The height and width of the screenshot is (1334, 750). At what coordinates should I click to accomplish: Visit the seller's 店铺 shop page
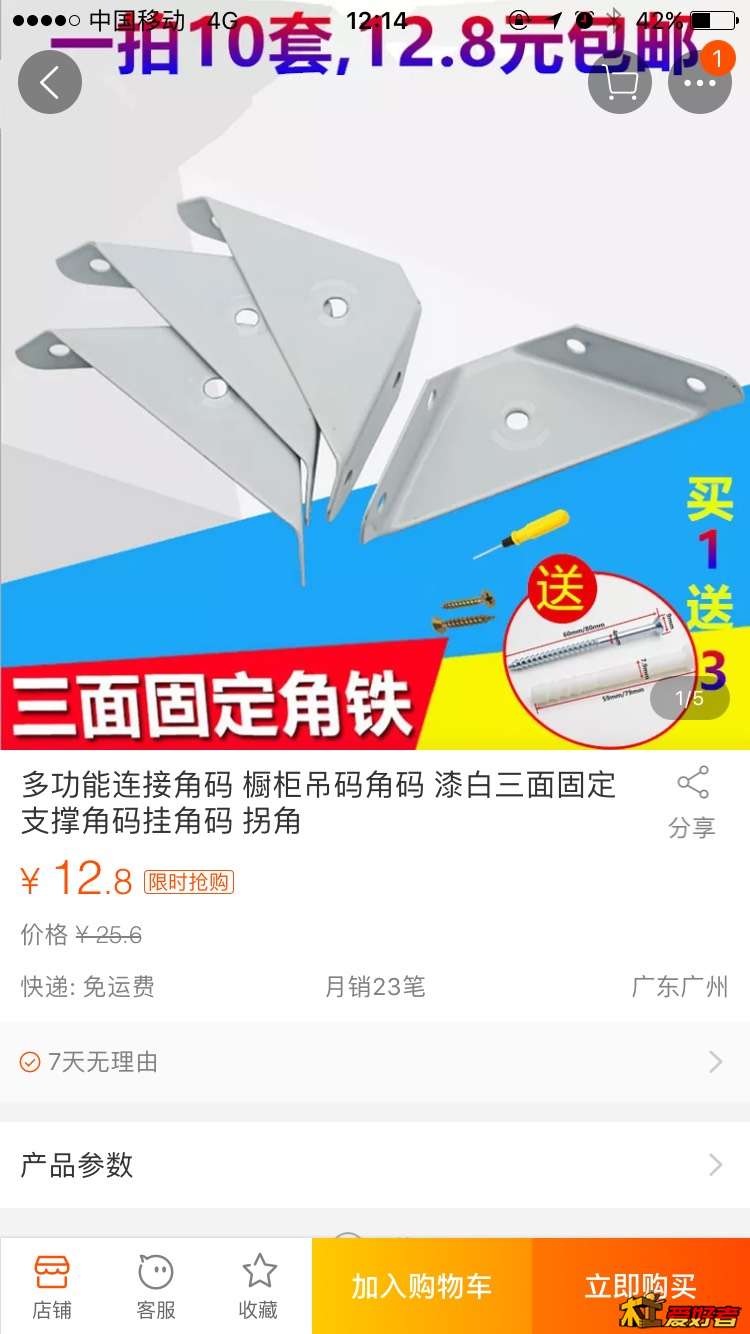coord(52,1287)
